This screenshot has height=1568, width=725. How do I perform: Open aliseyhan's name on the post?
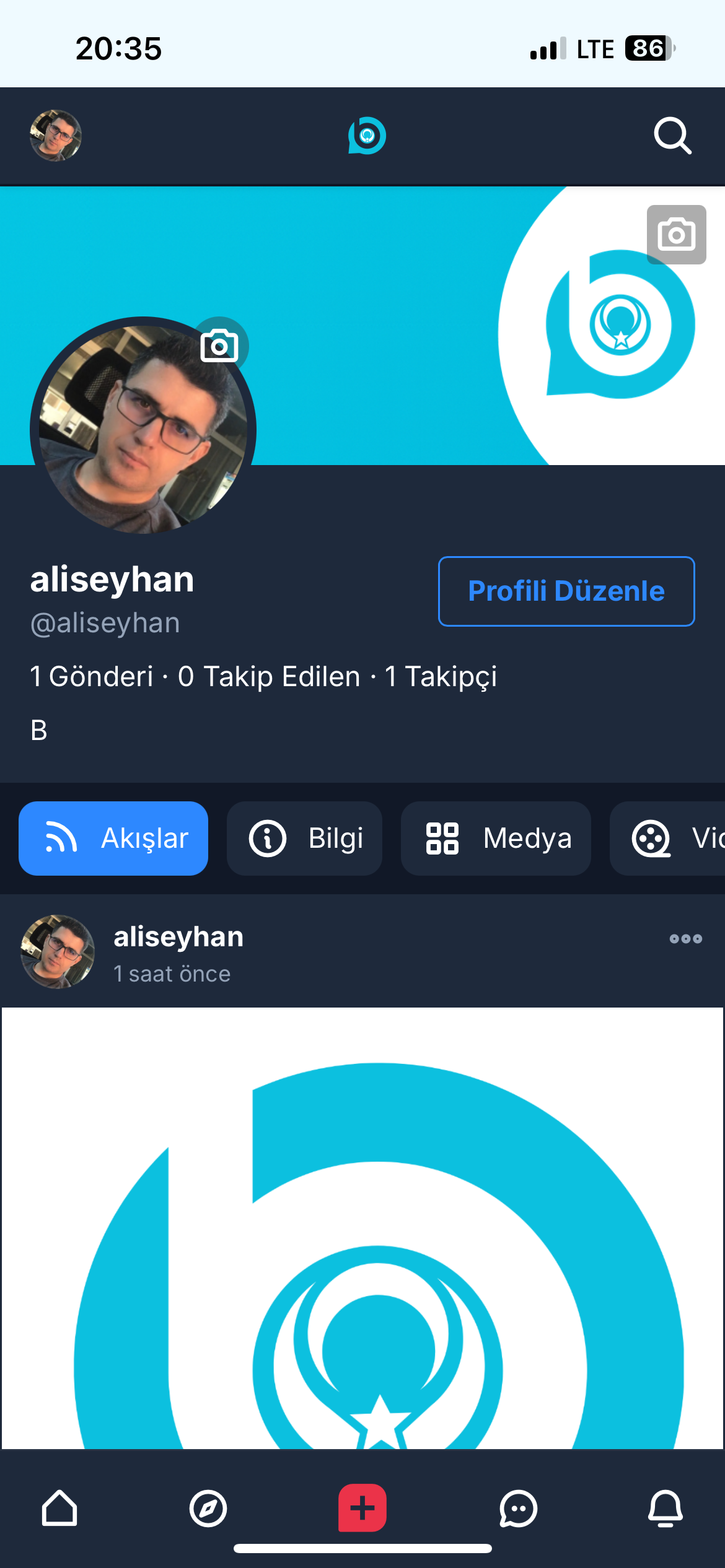point(178,937)
